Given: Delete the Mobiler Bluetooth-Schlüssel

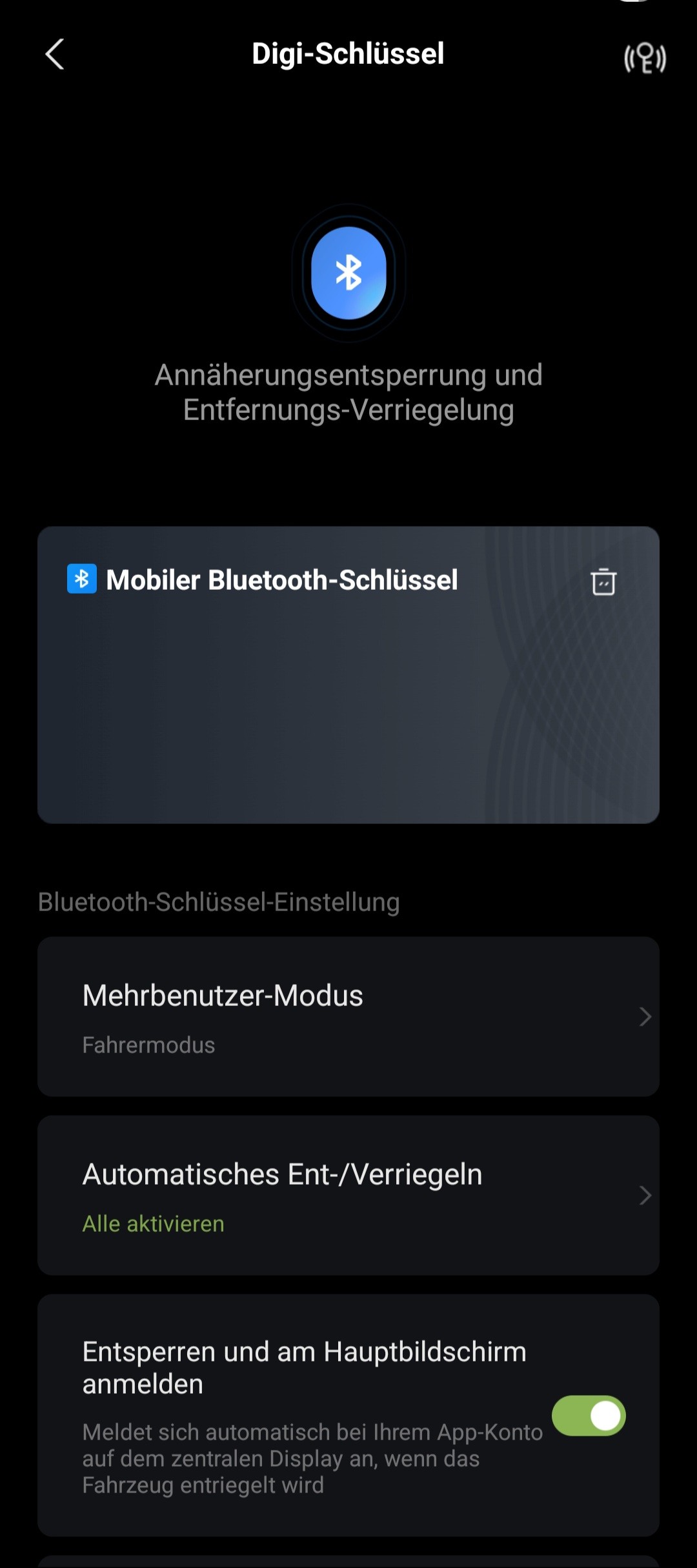Looking at the screenshot, I should tap(603, 581).
